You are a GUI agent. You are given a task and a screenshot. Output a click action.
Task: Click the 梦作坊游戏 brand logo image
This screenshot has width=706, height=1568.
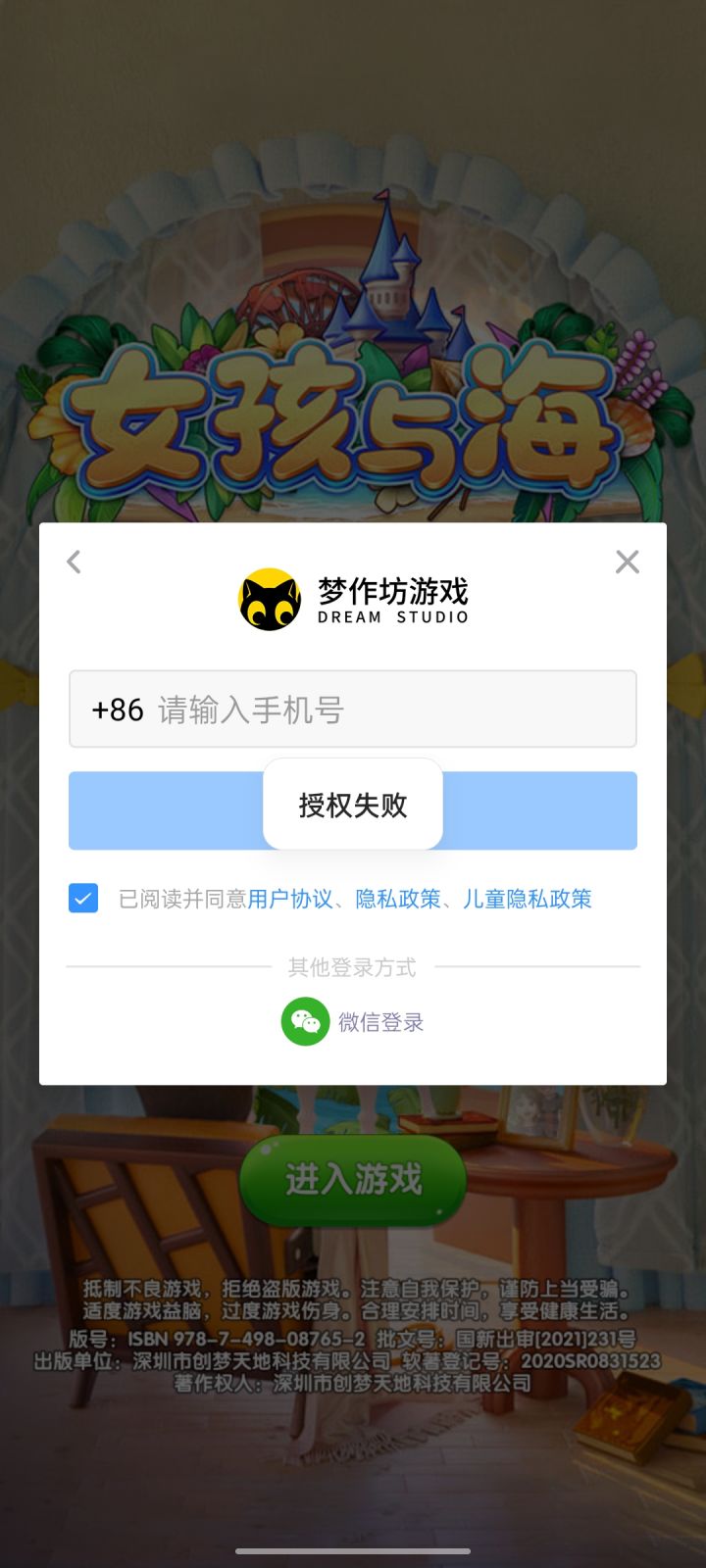353,596
